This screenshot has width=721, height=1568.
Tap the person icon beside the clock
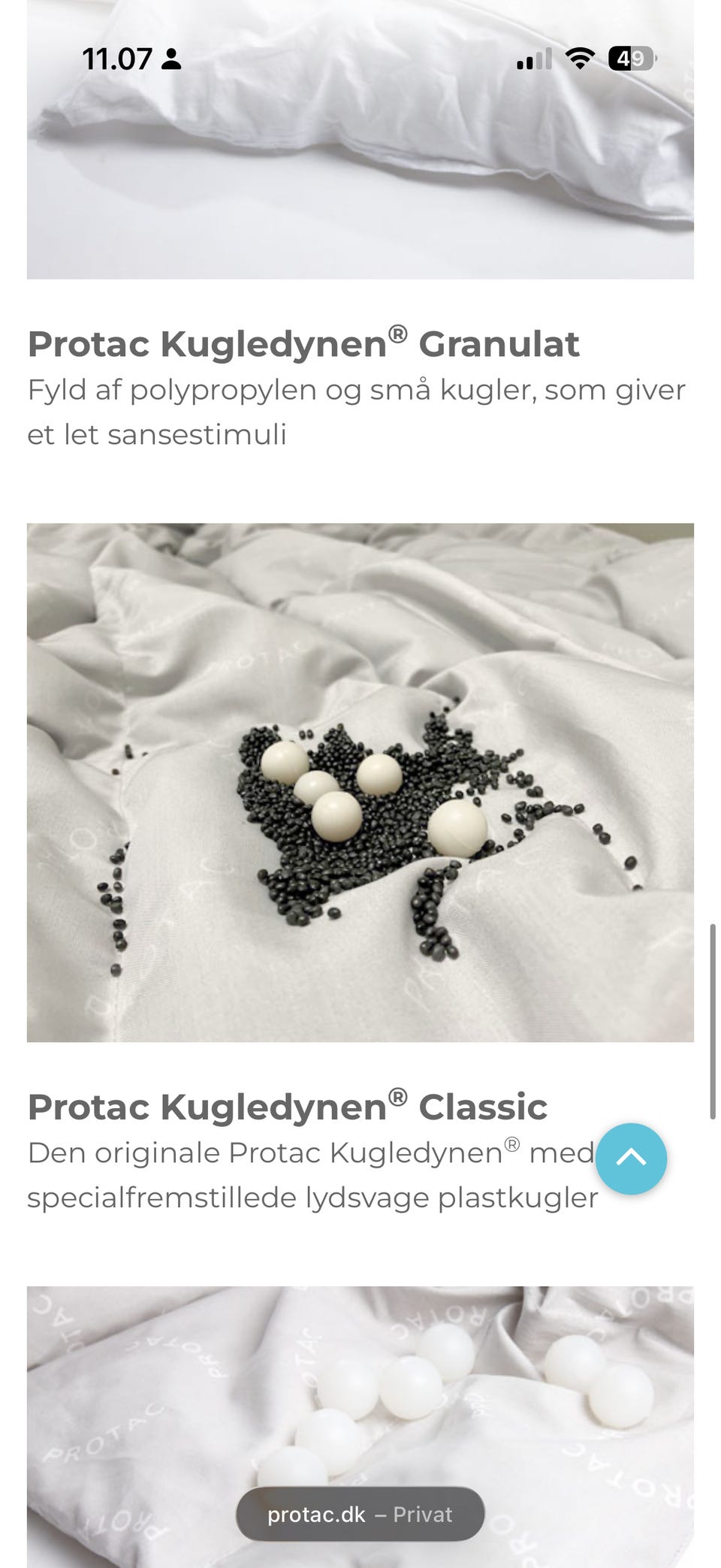point(171,59)
